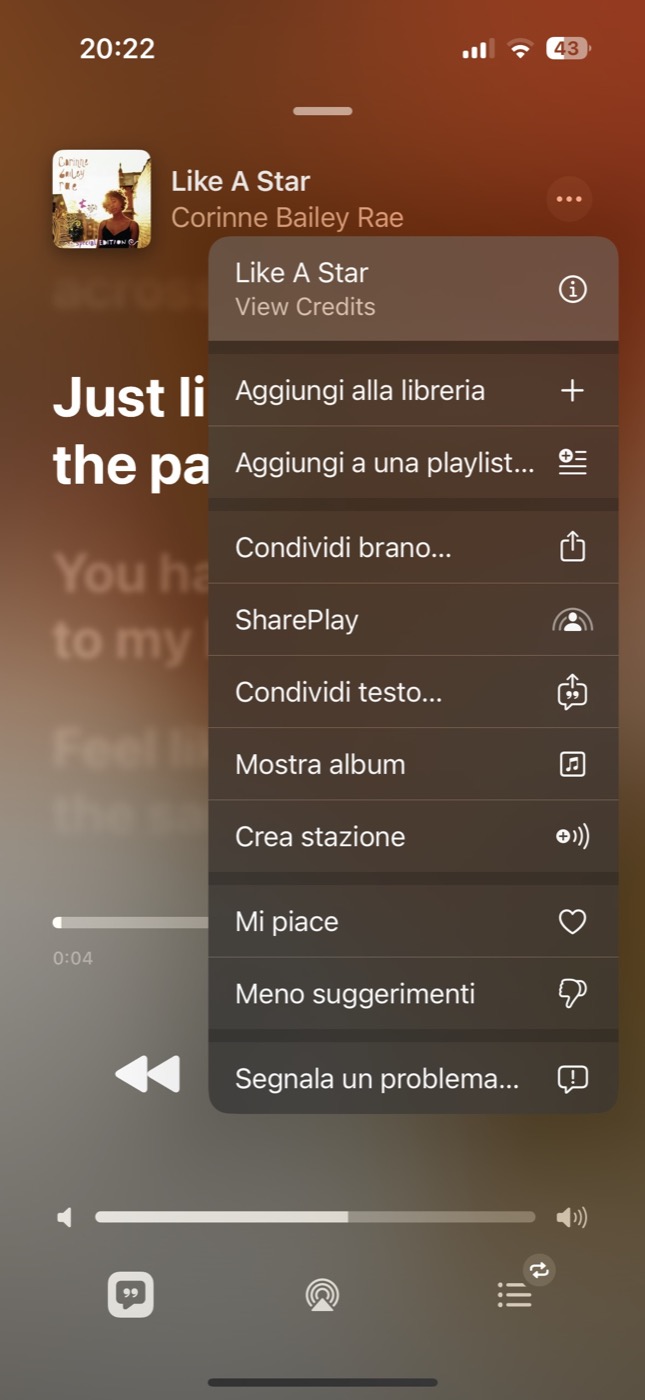The height and width of the screenshot is (1400, 645).
Task: Choose Meno suggerimenti
Action: tap(413, 993)
